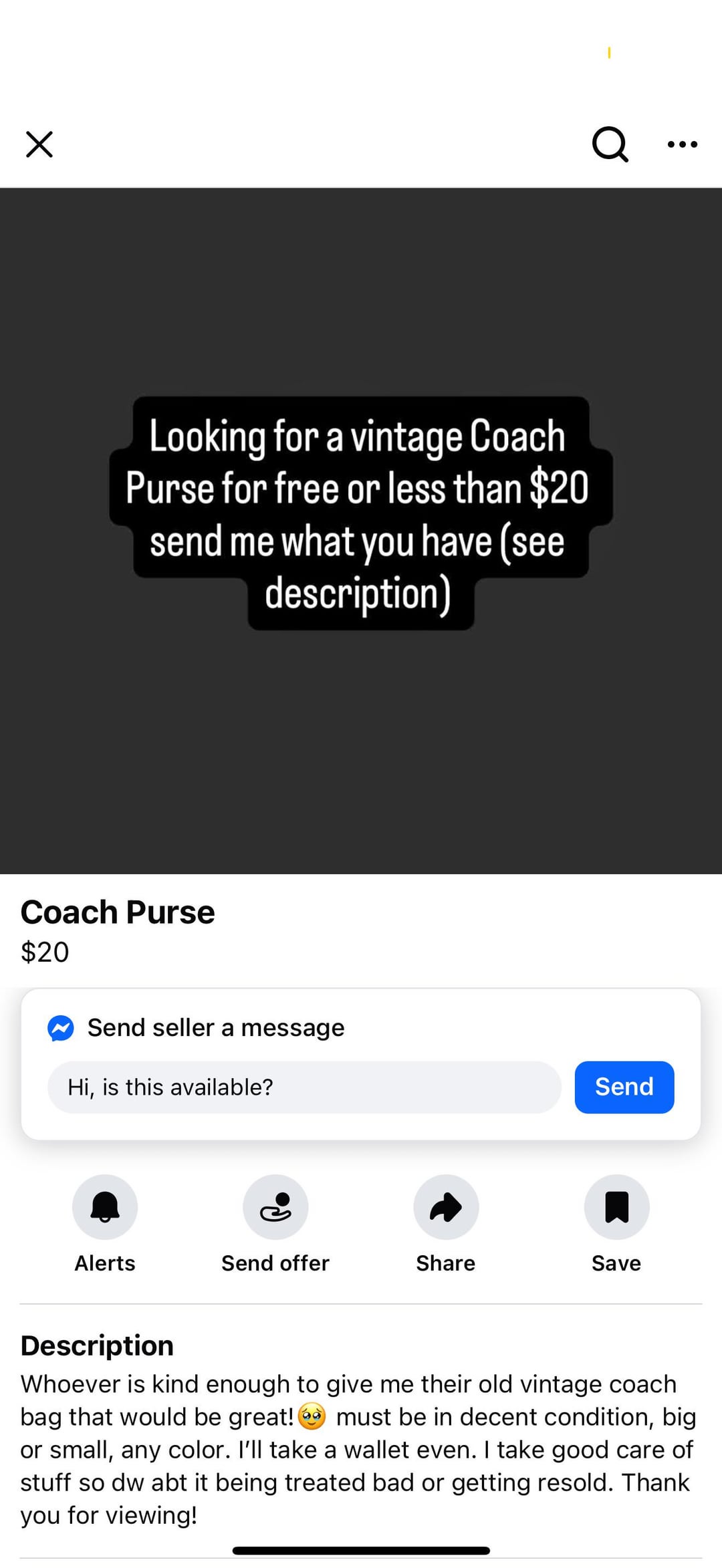Open the three-dot overflow menu
This screenshot has height=1568, width=722.
682,144
